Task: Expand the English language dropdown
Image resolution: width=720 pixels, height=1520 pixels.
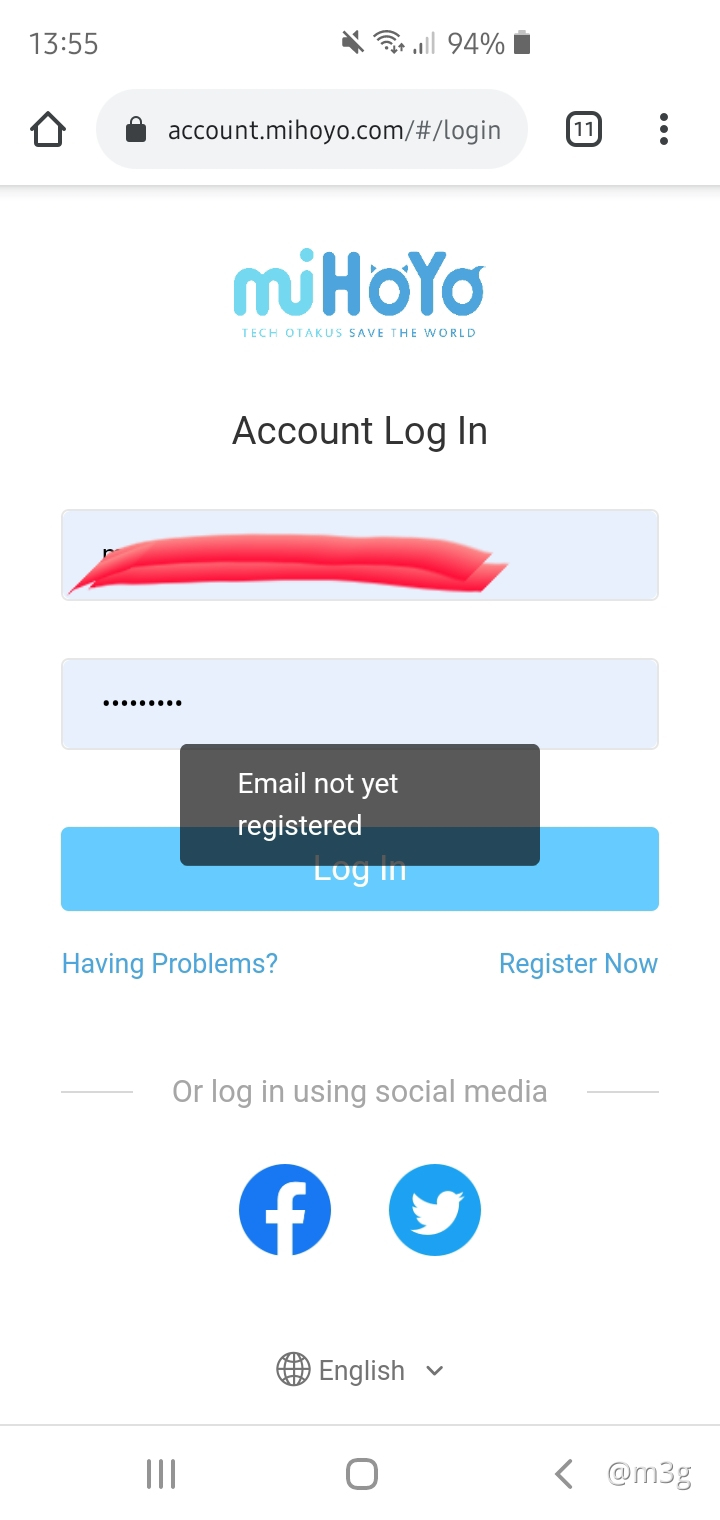Action: click(x=360, y=1370)
